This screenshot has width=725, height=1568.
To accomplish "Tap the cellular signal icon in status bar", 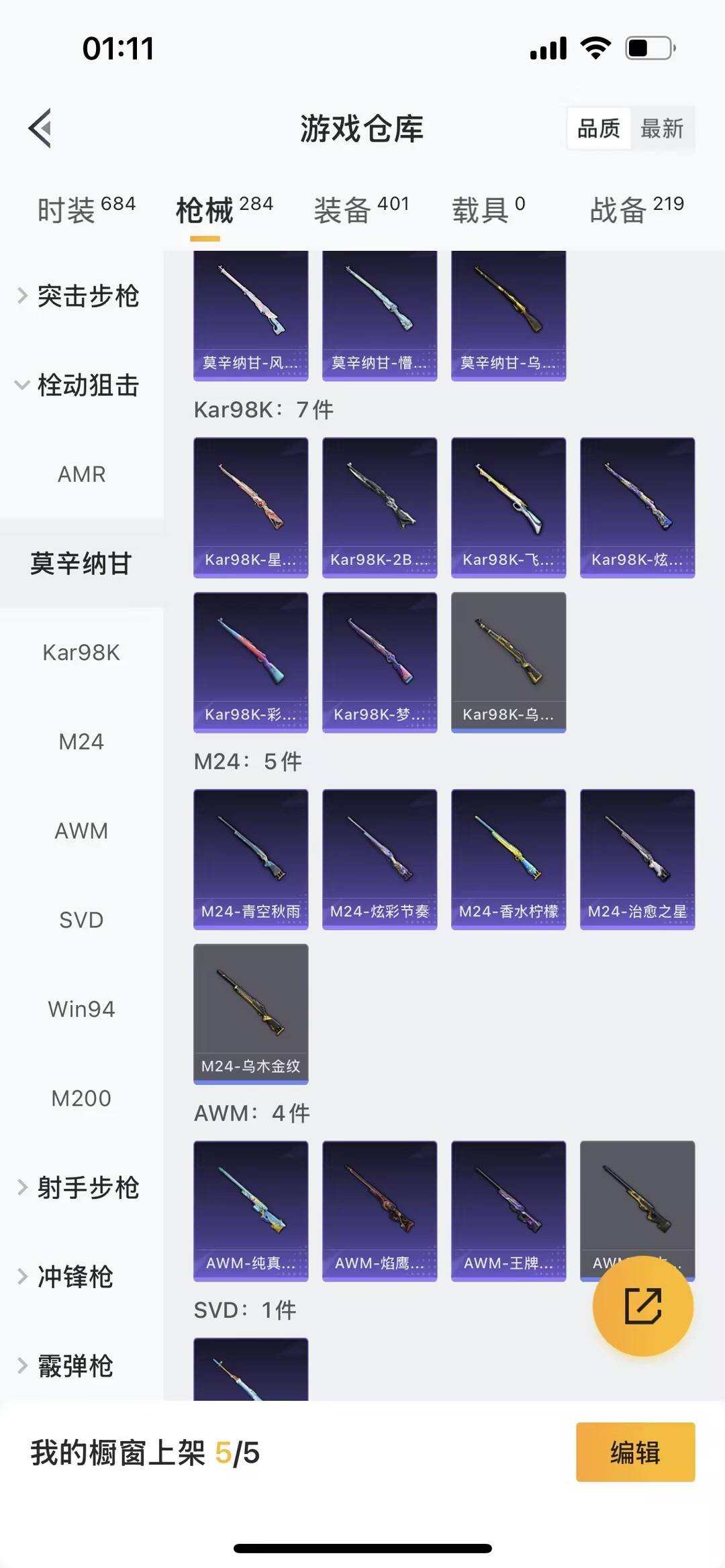I will pyautogui.click(x=547, y=47).
